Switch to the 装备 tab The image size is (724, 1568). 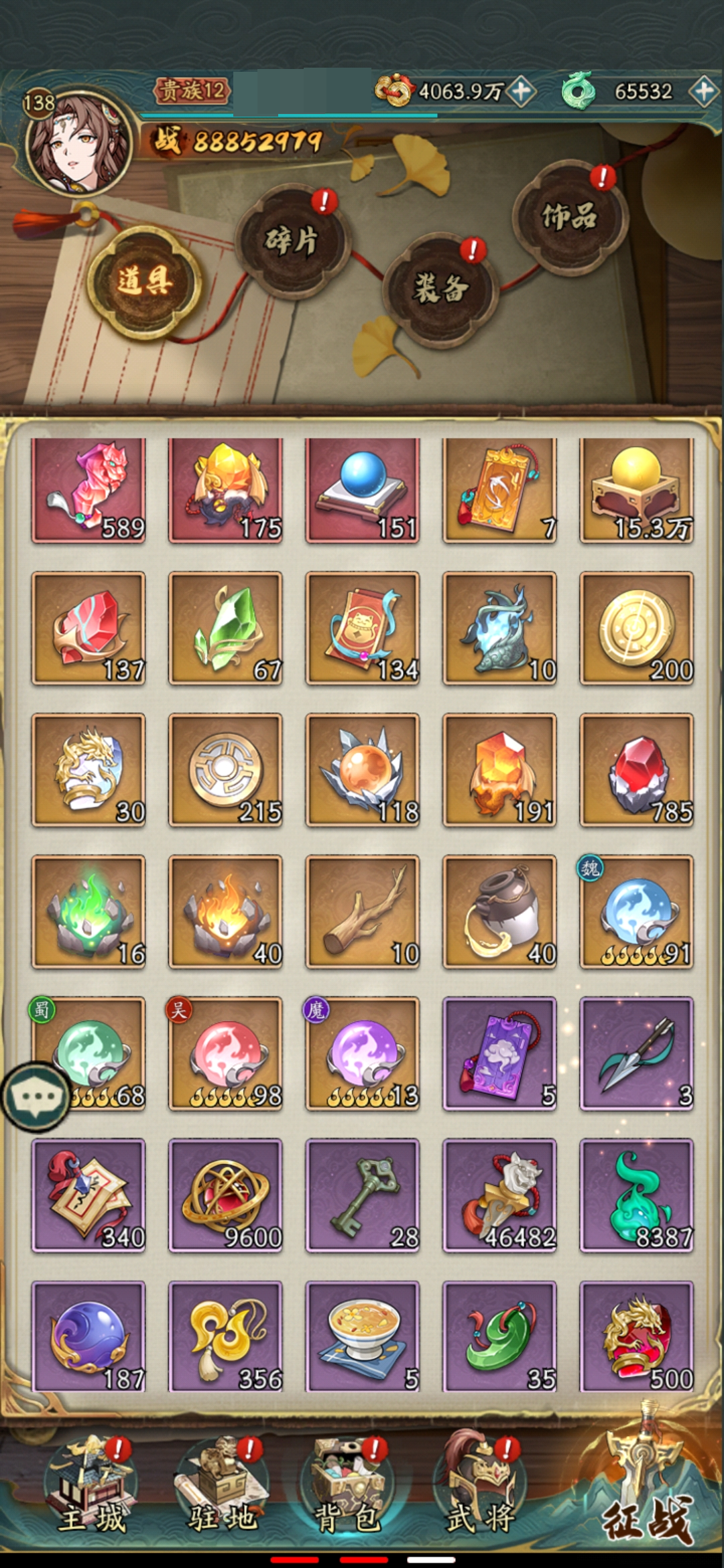440,289
